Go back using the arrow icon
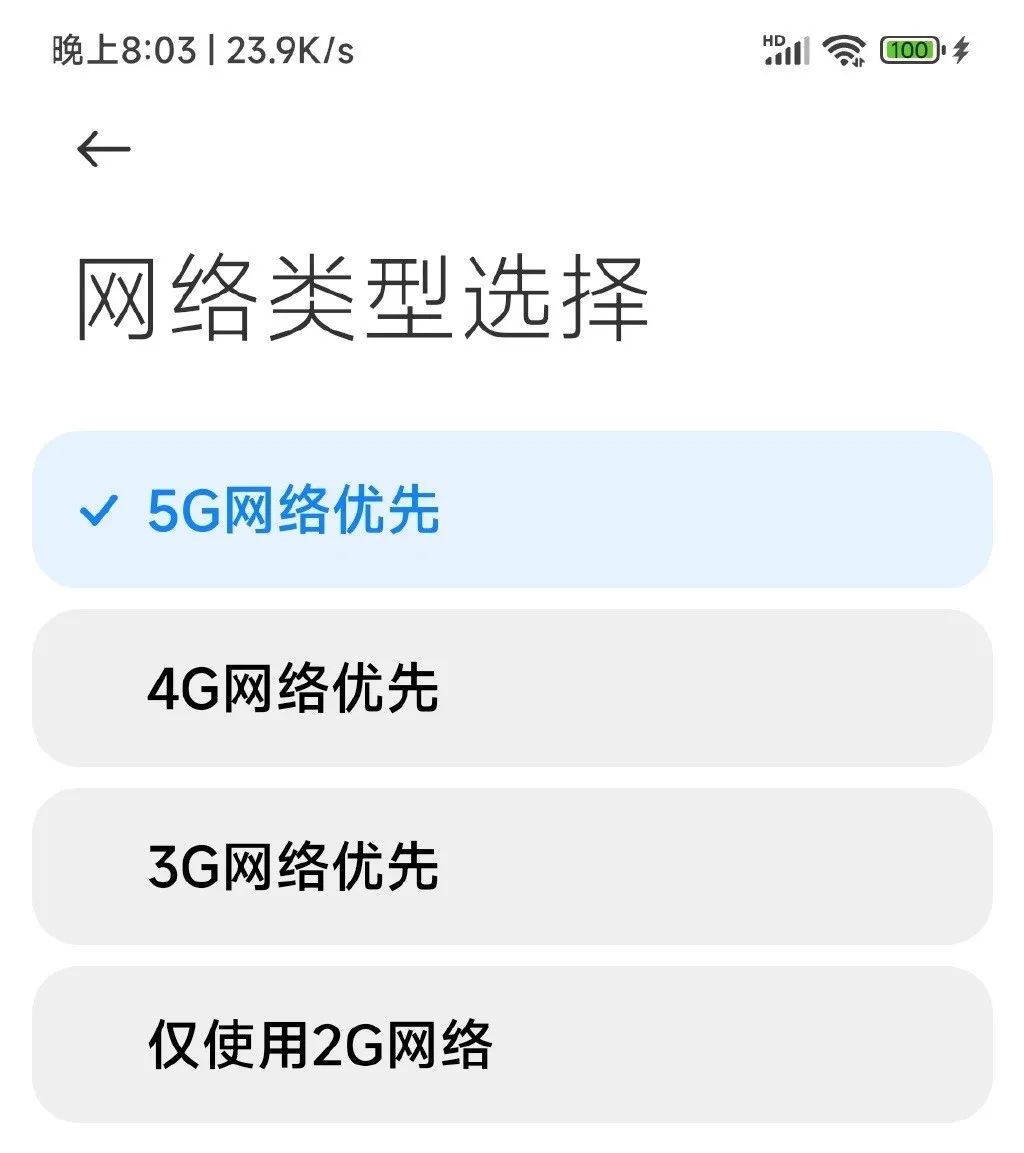 [x=103, y=150]
